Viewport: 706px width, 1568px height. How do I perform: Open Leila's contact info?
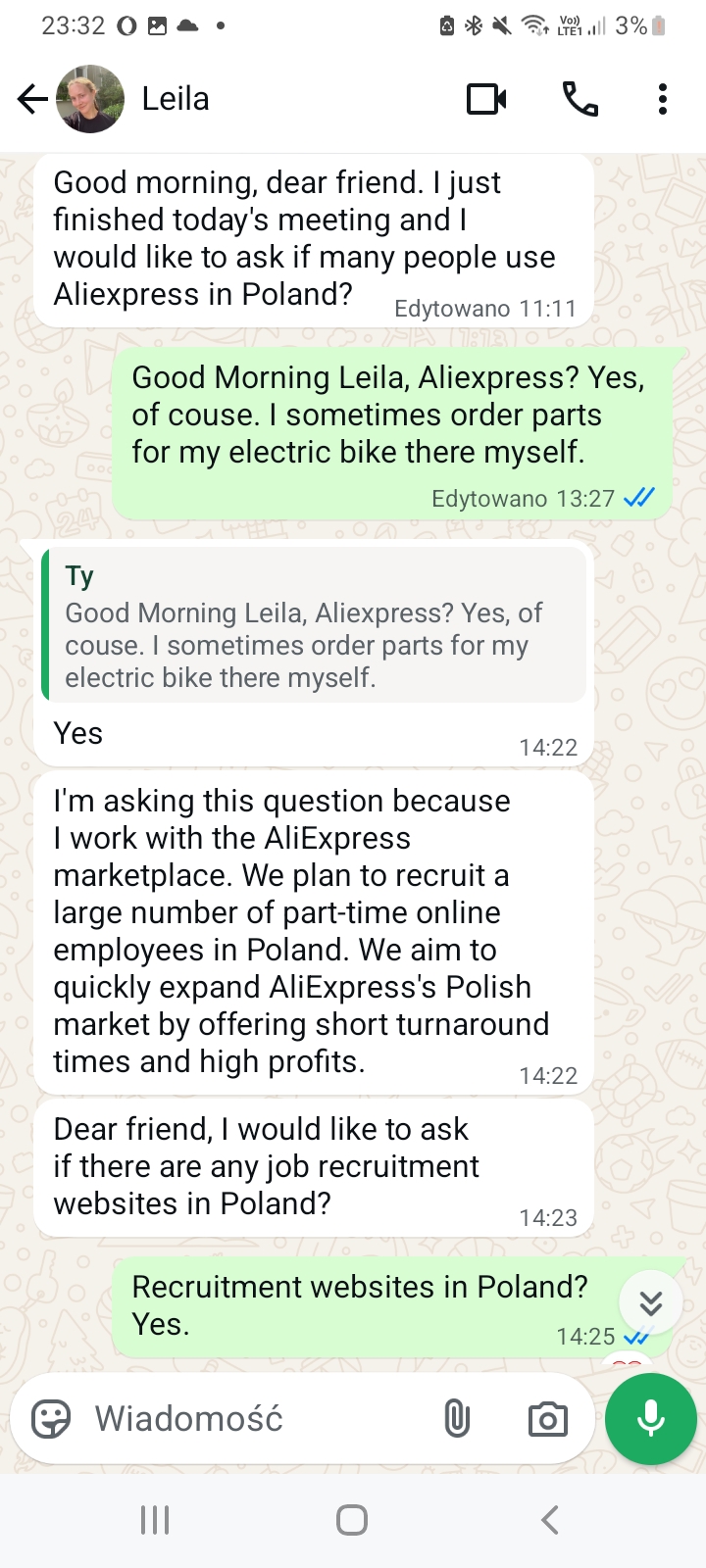point(175,99)
